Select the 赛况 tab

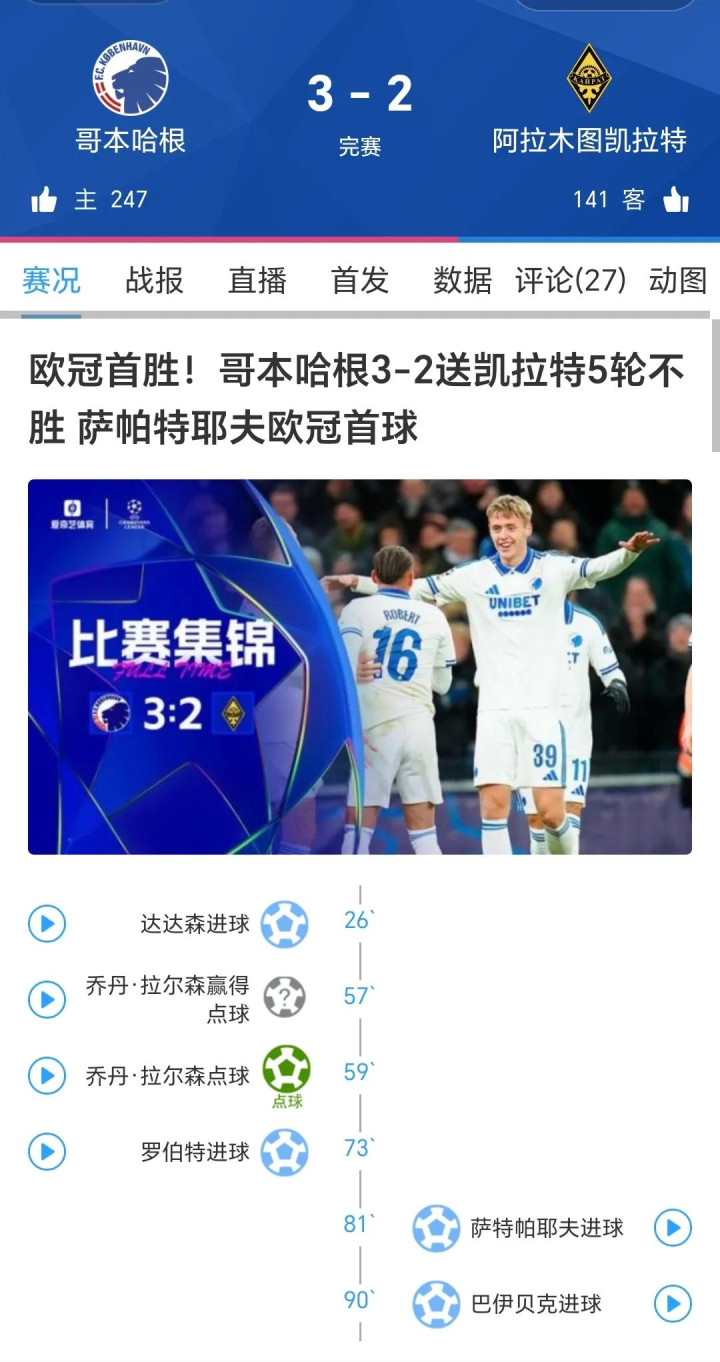click(51, 281)
